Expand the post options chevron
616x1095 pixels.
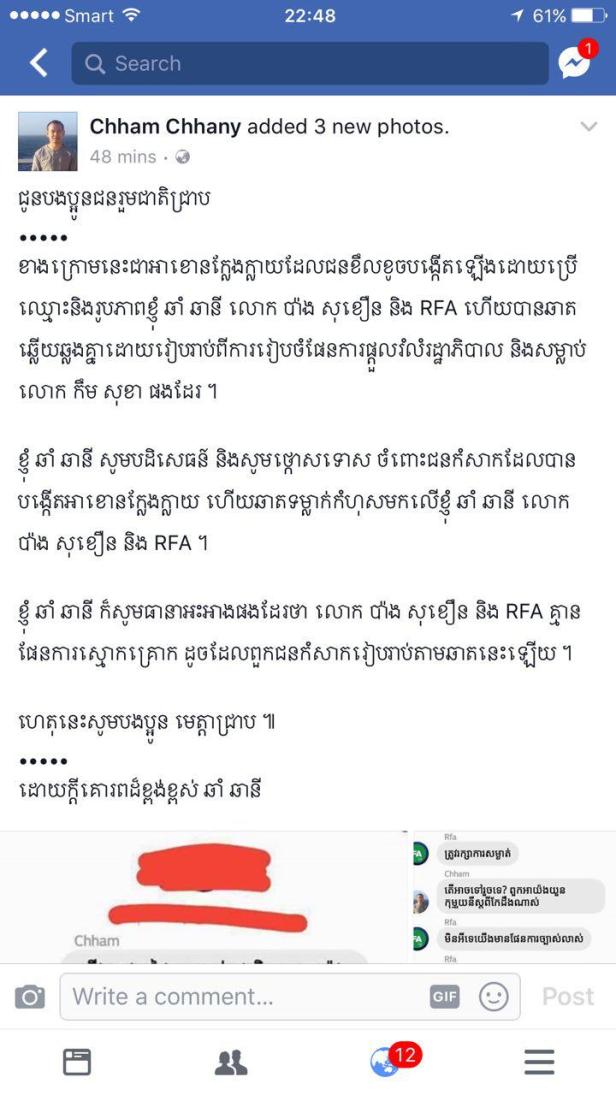[588, 126]
